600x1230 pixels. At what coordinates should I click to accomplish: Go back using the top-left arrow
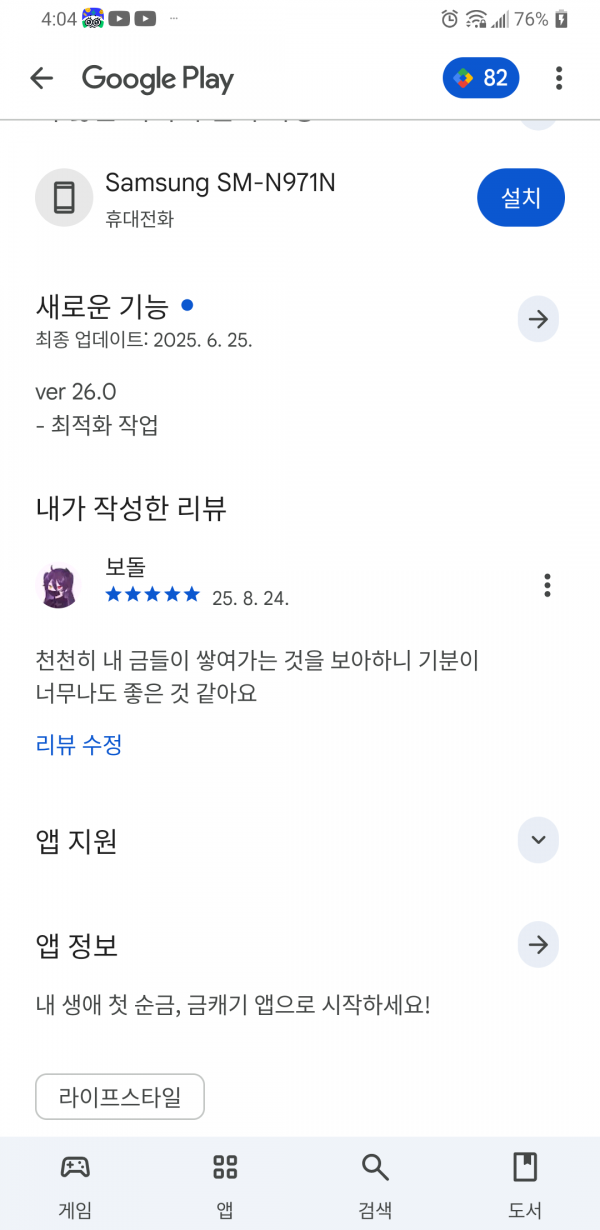click(x=41, y=78)
